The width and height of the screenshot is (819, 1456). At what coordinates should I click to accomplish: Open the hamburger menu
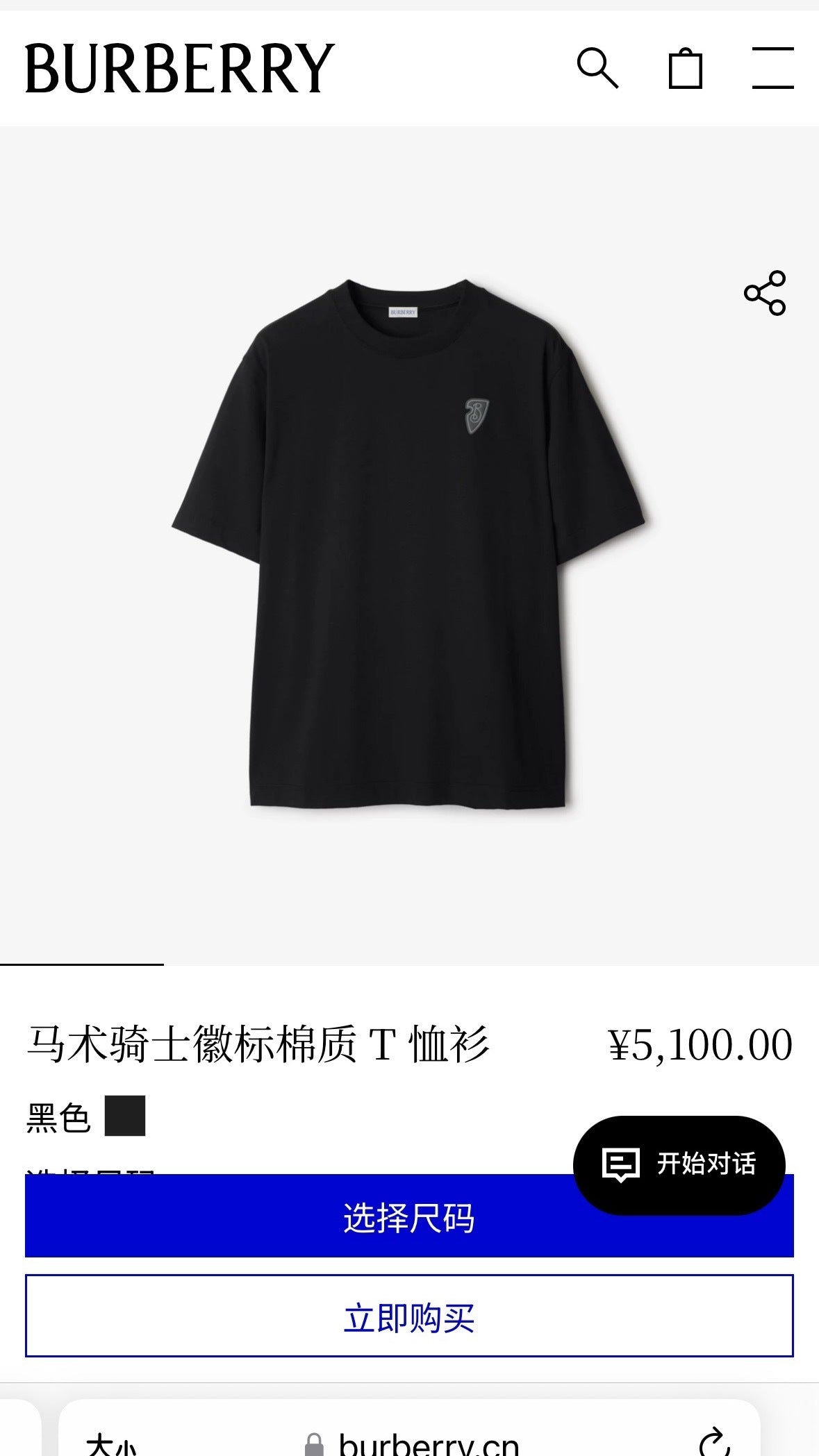(x=772, y=68)
